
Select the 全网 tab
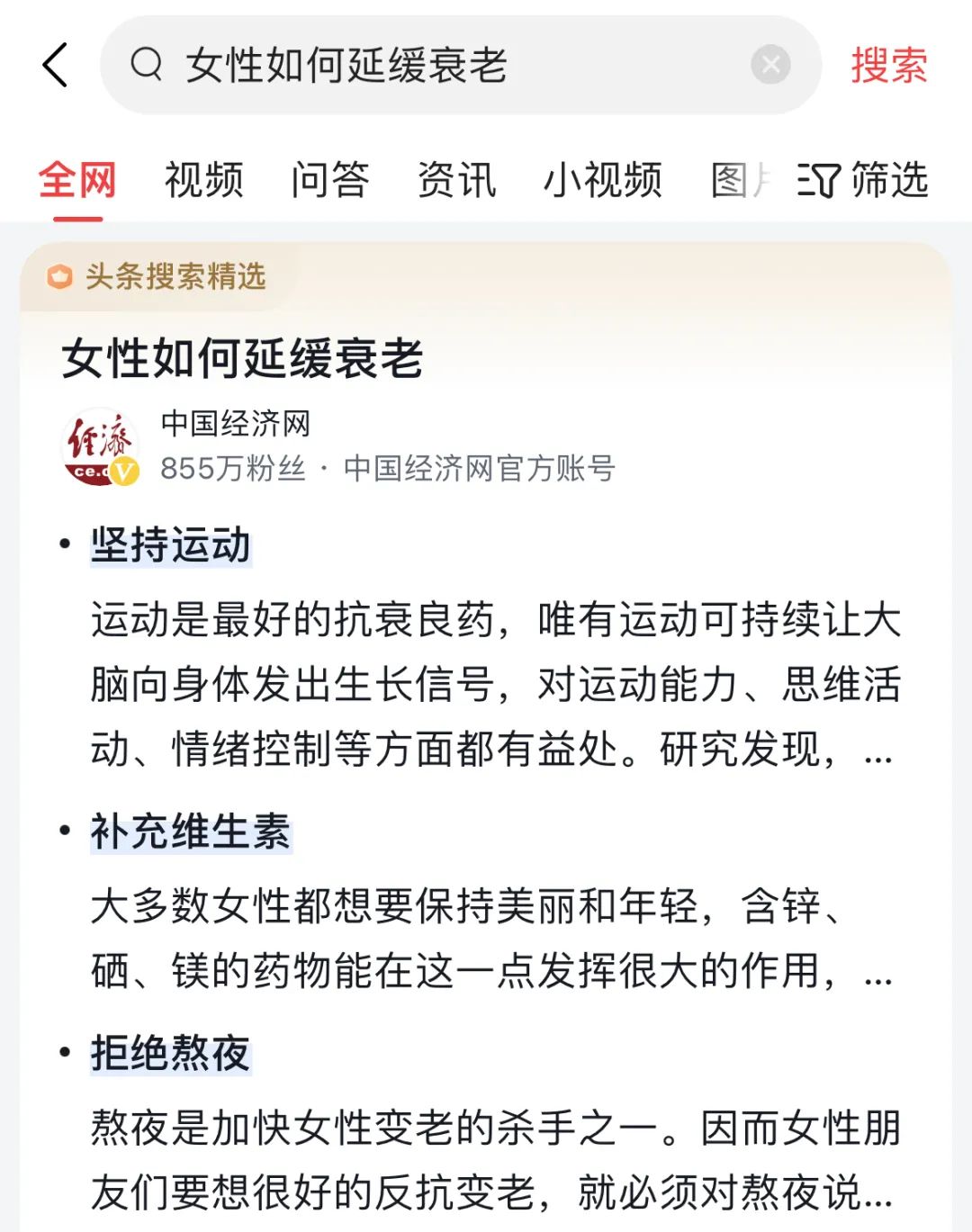(77, 180)
